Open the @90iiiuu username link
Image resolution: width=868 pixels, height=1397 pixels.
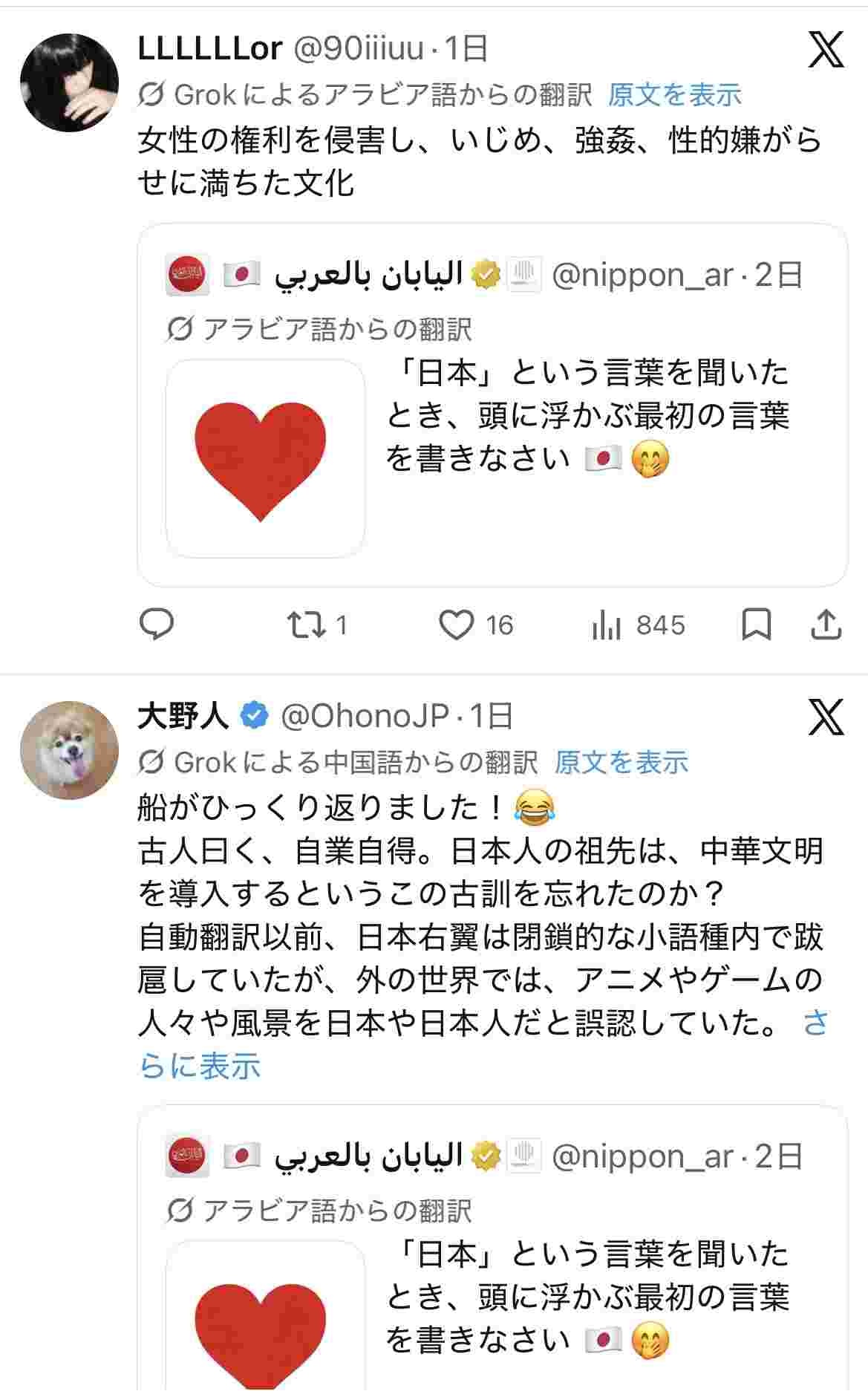point(359,48)
